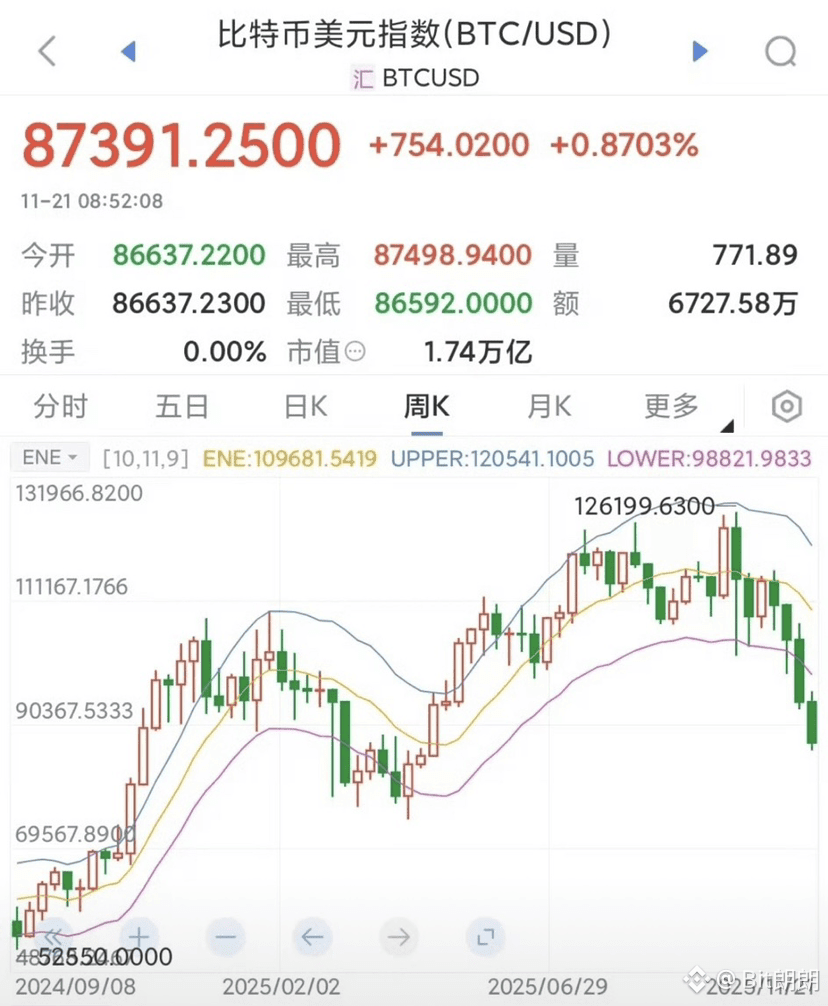Screen dimensions: 828x1006
Task: Open the 日K candlestick view
Action: coord(303,406)
